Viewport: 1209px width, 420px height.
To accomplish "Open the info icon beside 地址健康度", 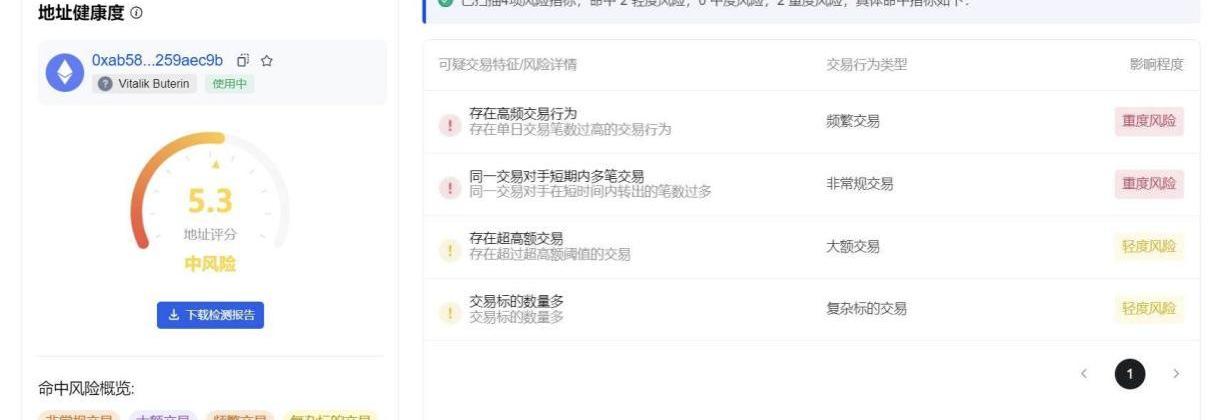I will pos(137,13).
